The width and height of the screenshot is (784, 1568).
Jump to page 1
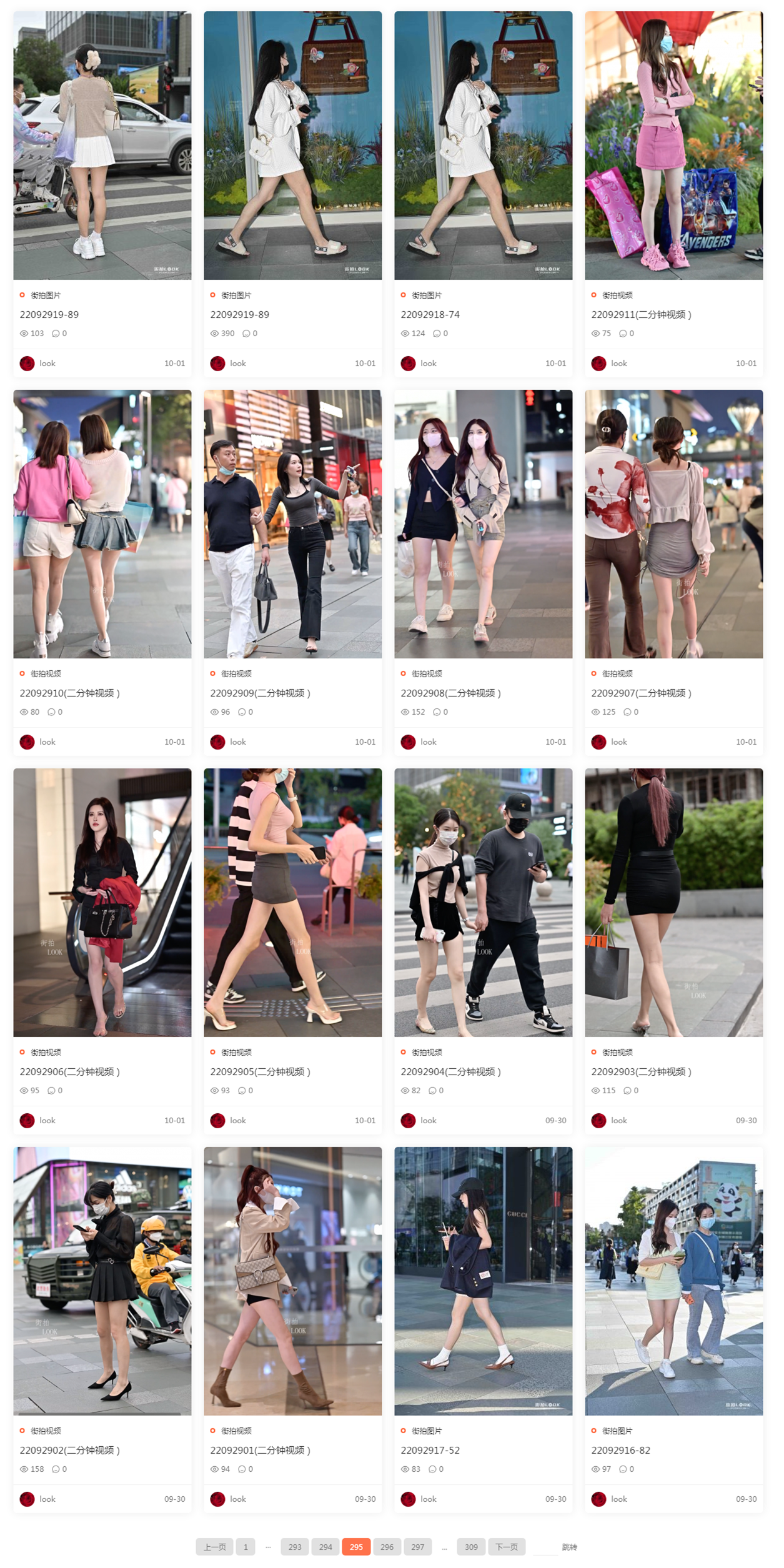pyautogui.click(x=246, y=1547)
